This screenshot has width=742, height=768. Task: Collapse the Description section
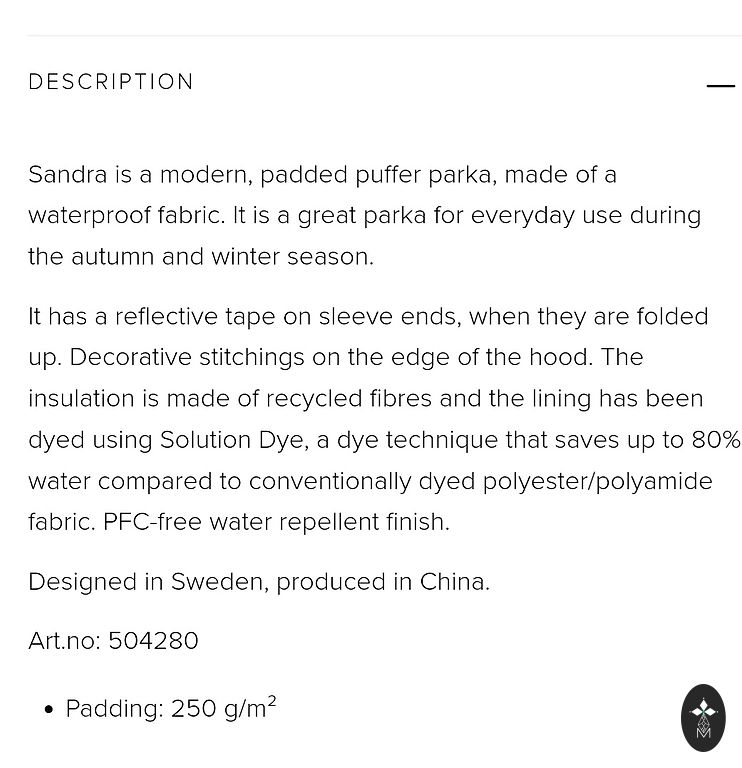(x=720, y=86)
